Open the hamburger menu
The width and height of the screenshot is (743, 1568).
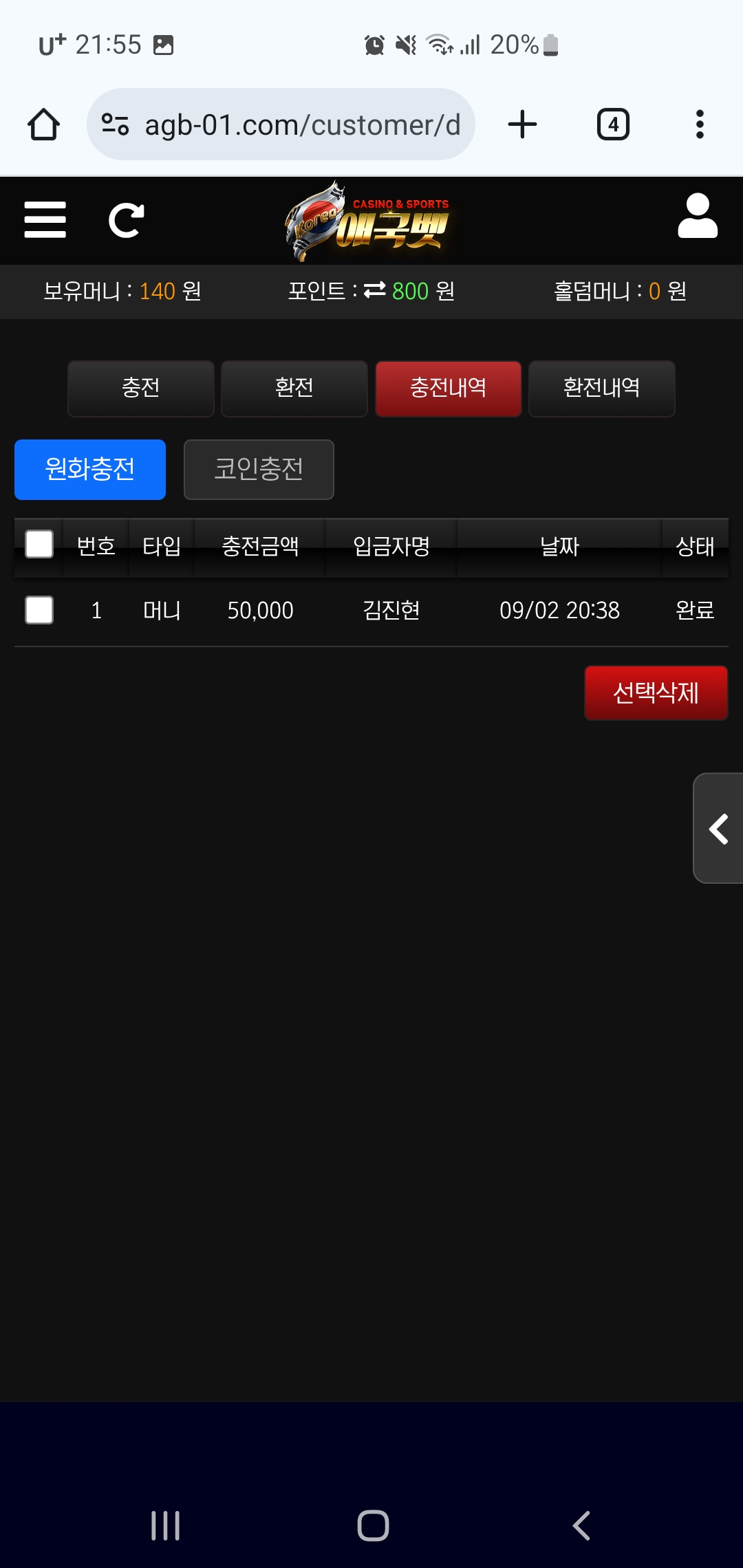click(x=45, y=220)
